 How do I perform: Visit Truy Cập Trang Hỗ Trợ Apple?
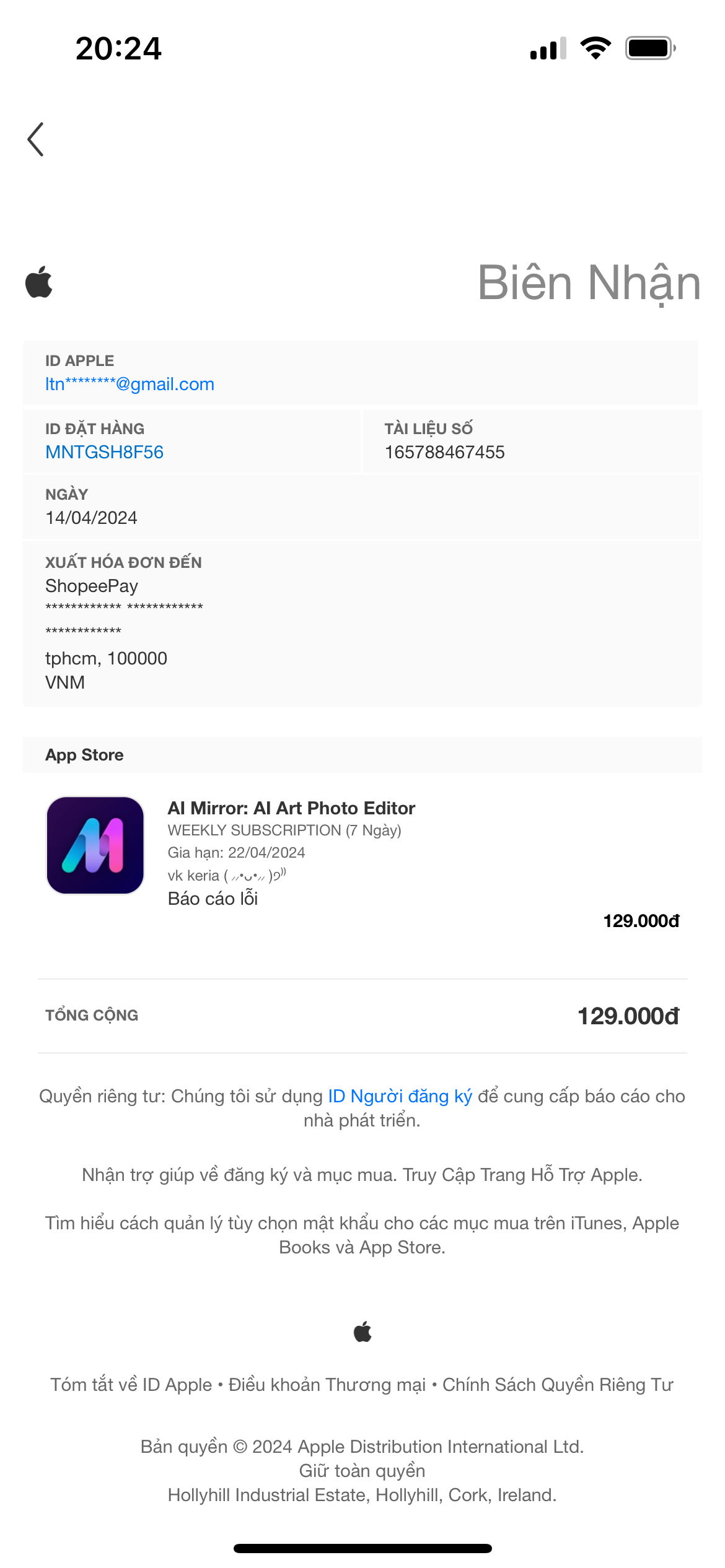(522, 1175)
